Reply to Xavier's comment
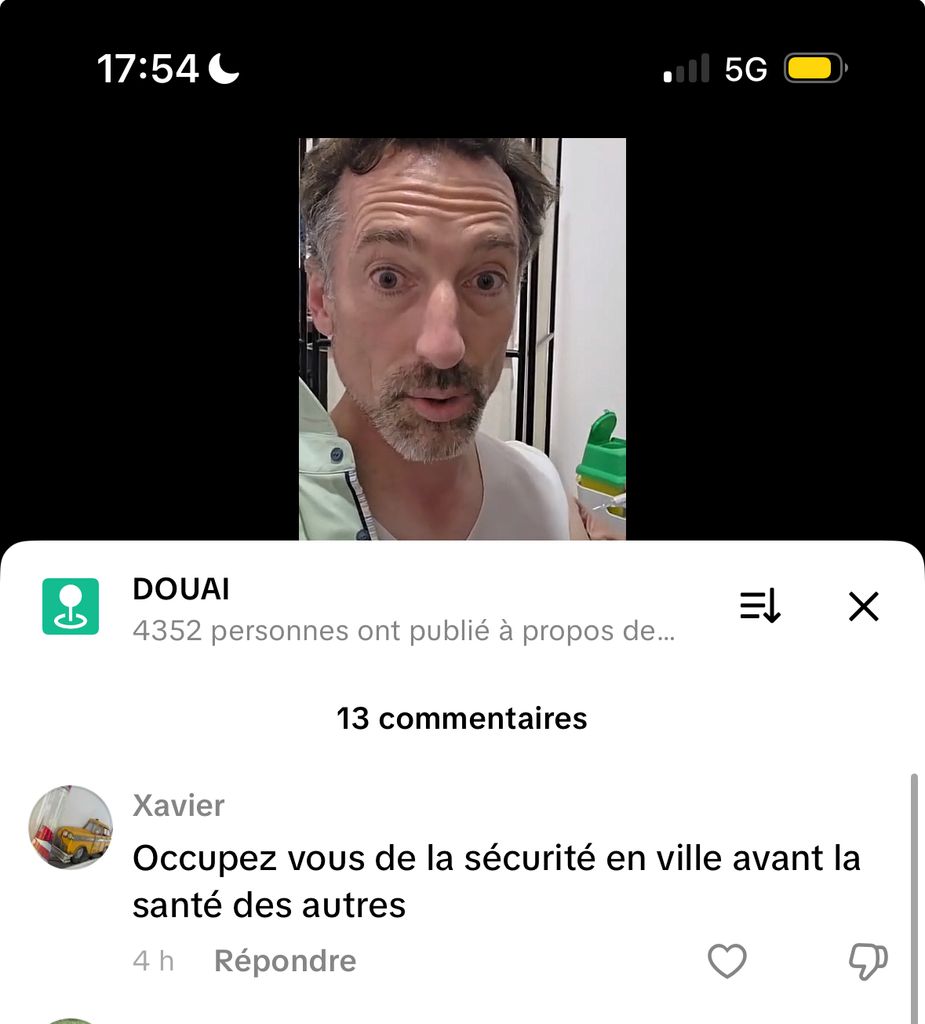 [x=285, y=961]
